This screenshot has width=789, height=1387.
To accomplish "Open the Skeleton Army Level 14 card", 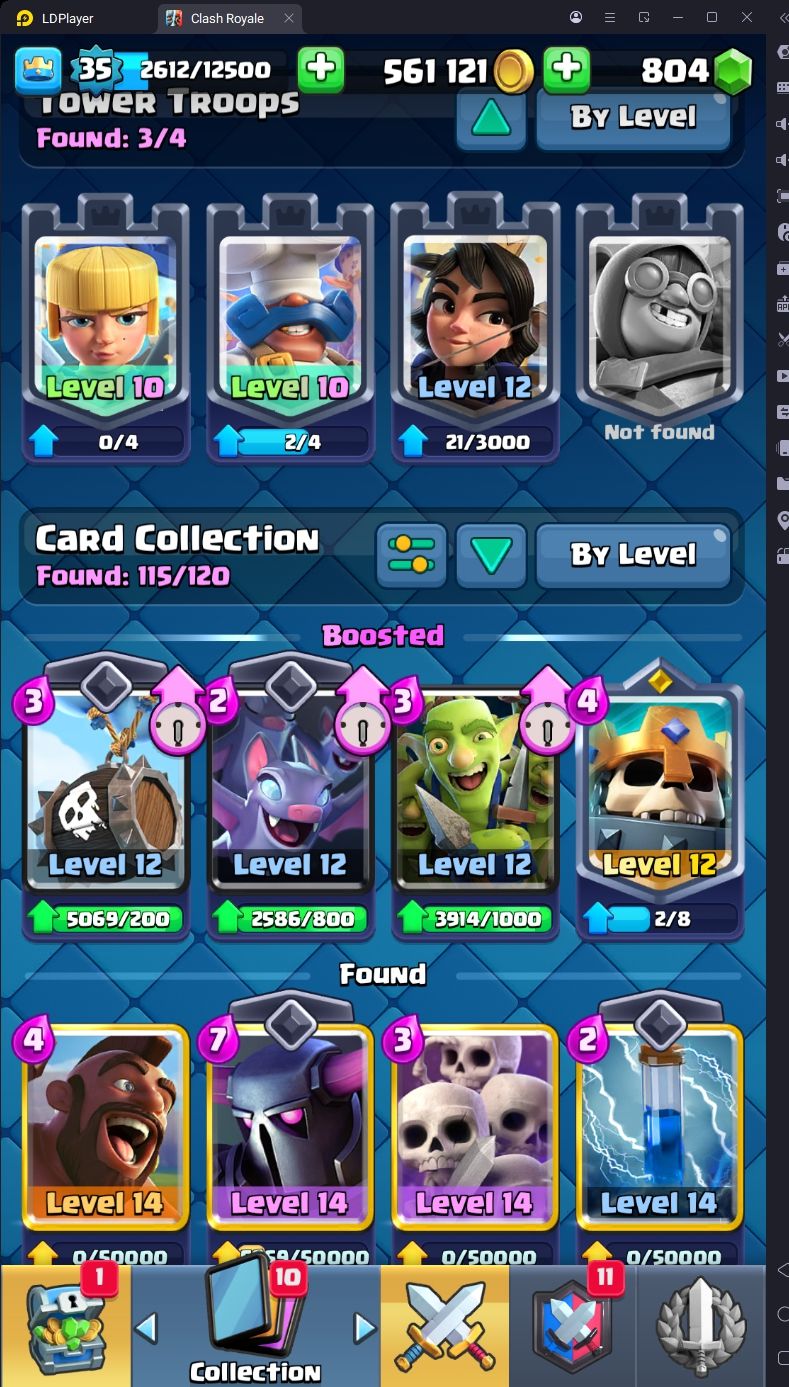I will (475, 1130).
